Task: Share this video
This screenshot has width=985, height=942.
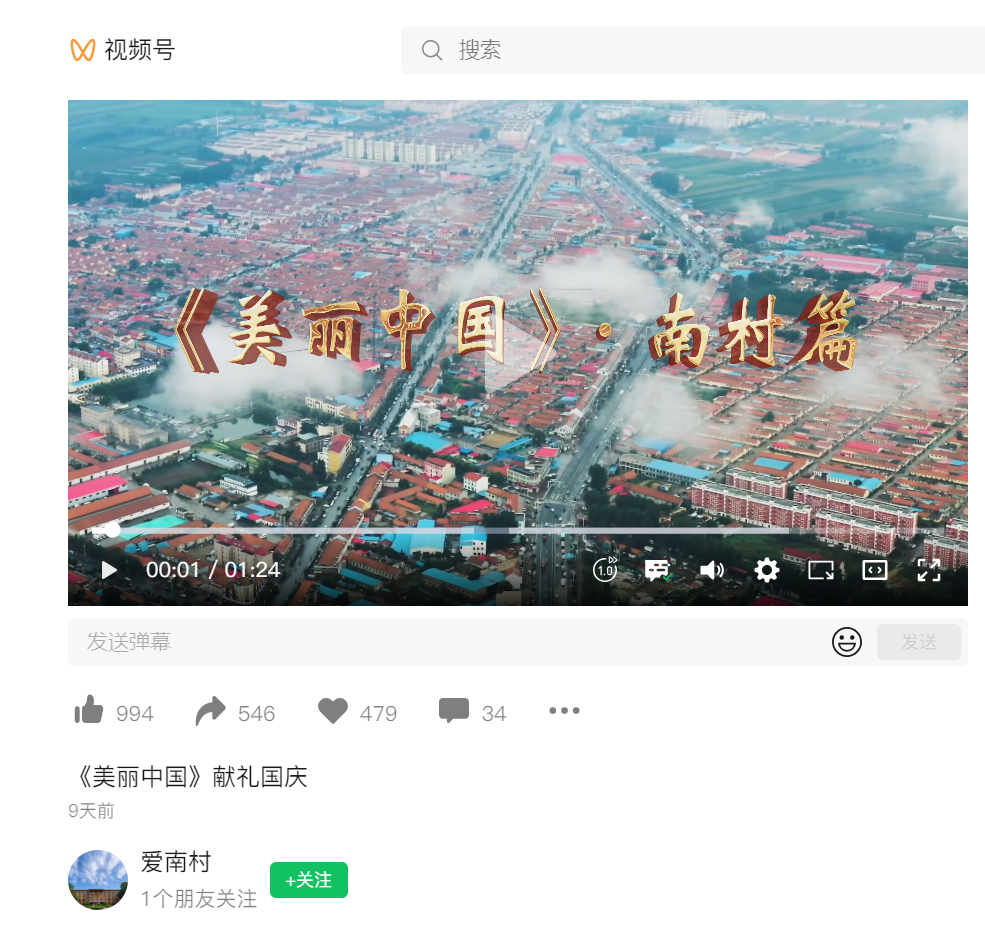Action: coord(211,712)
